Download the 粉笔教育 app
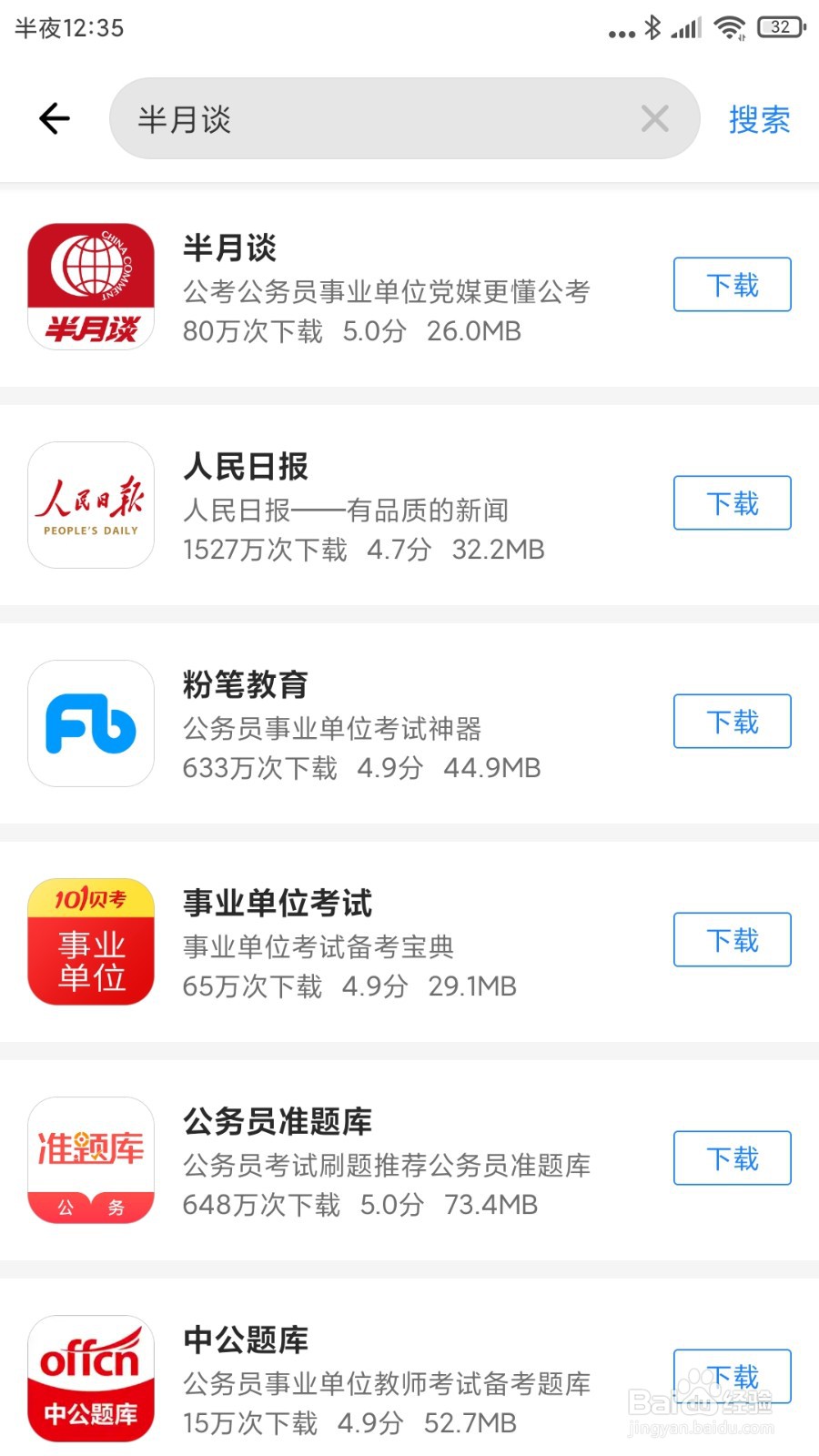The width and height of the screenshot is (819, 1456). click(732, 722)
